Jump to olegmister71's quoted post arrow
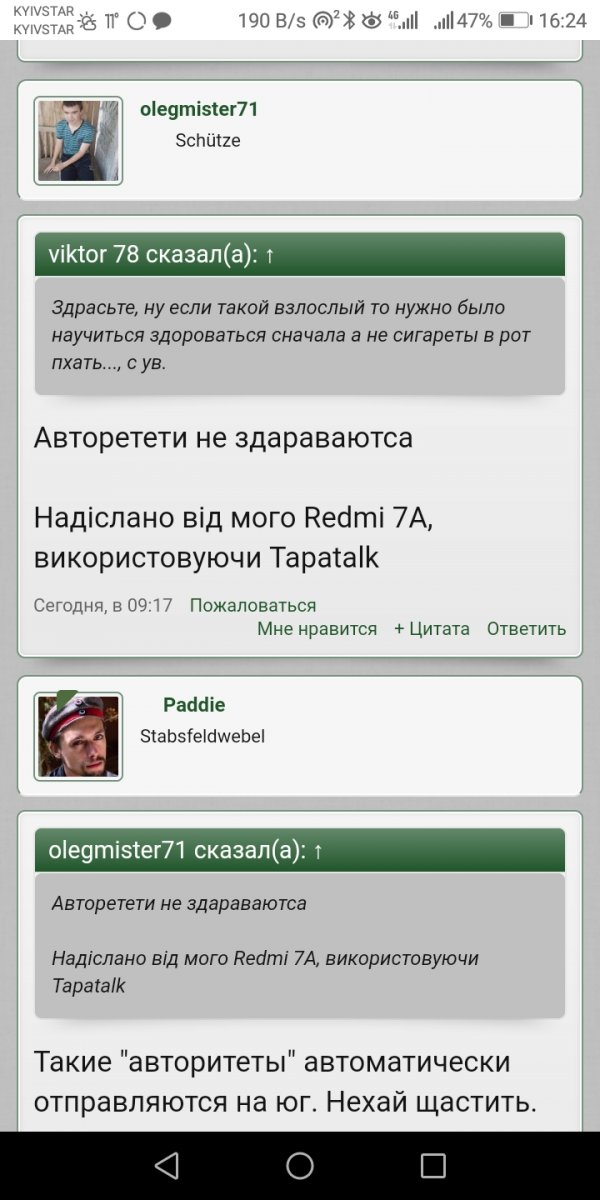Viewport: 600px width, 1200px height. tap(318, 851)
